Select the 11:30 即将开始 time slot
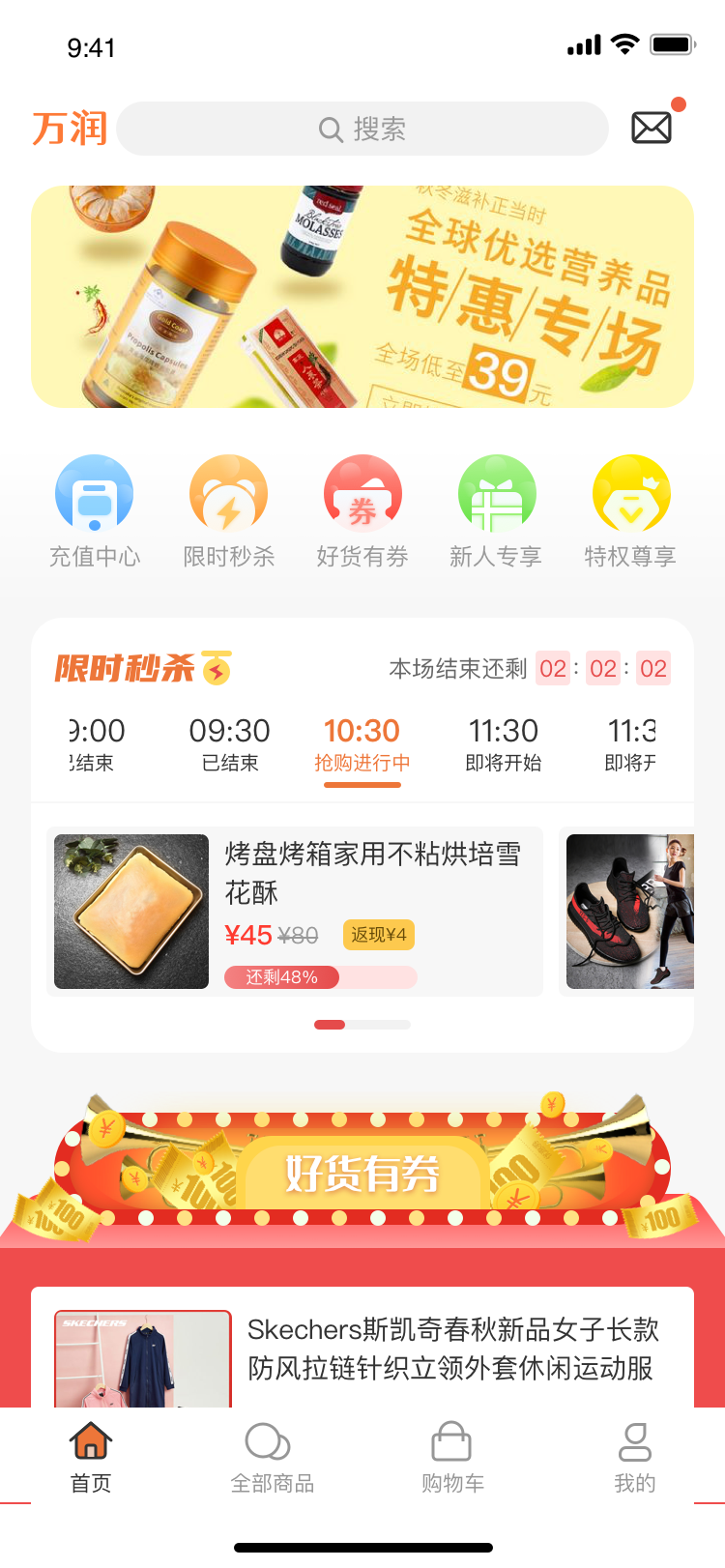Image resolution: width=725 pixels, height=1568 pixels. point(503,744)
